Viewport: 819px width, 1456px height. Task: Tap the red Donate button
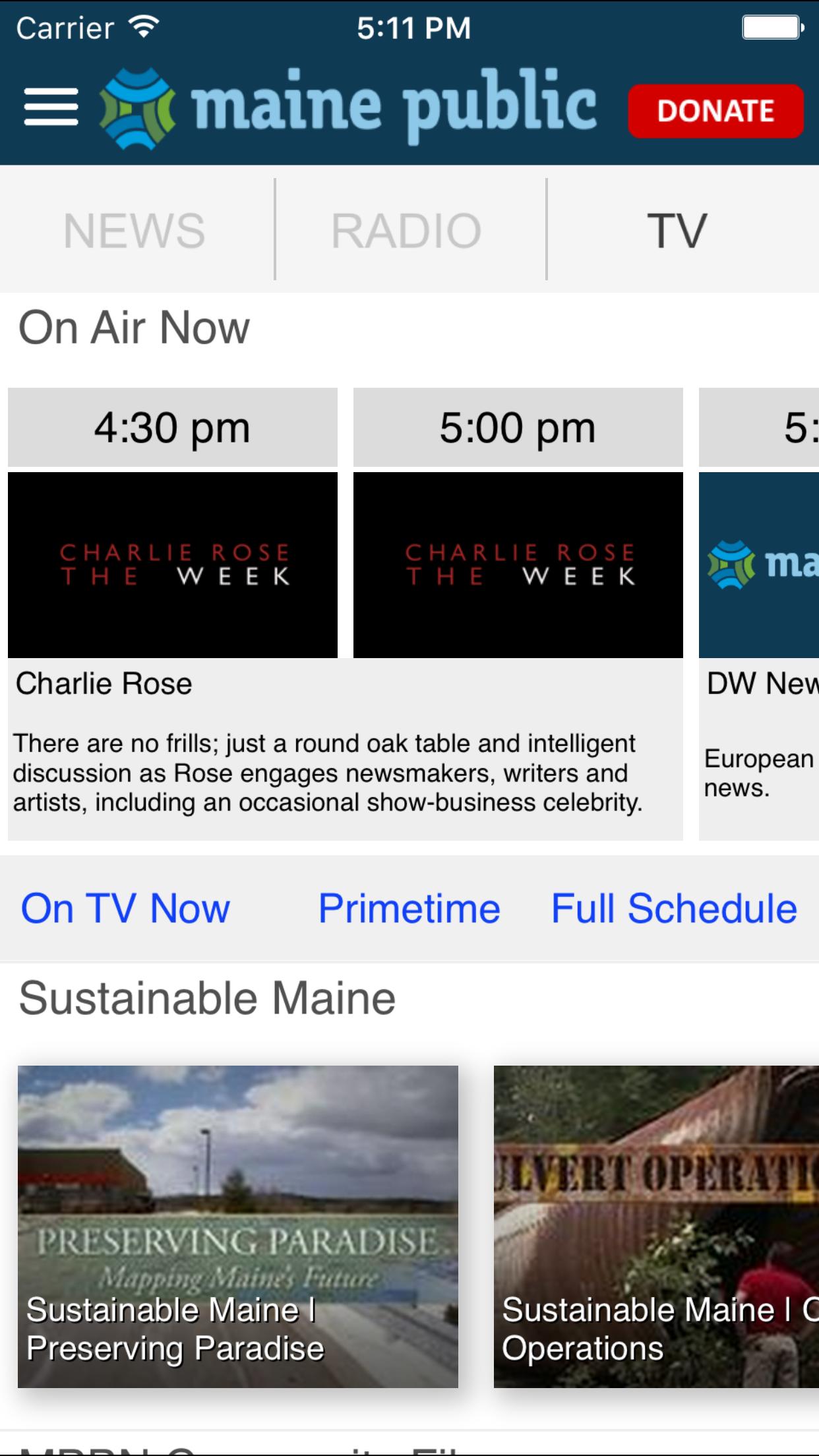coord(715,111)
